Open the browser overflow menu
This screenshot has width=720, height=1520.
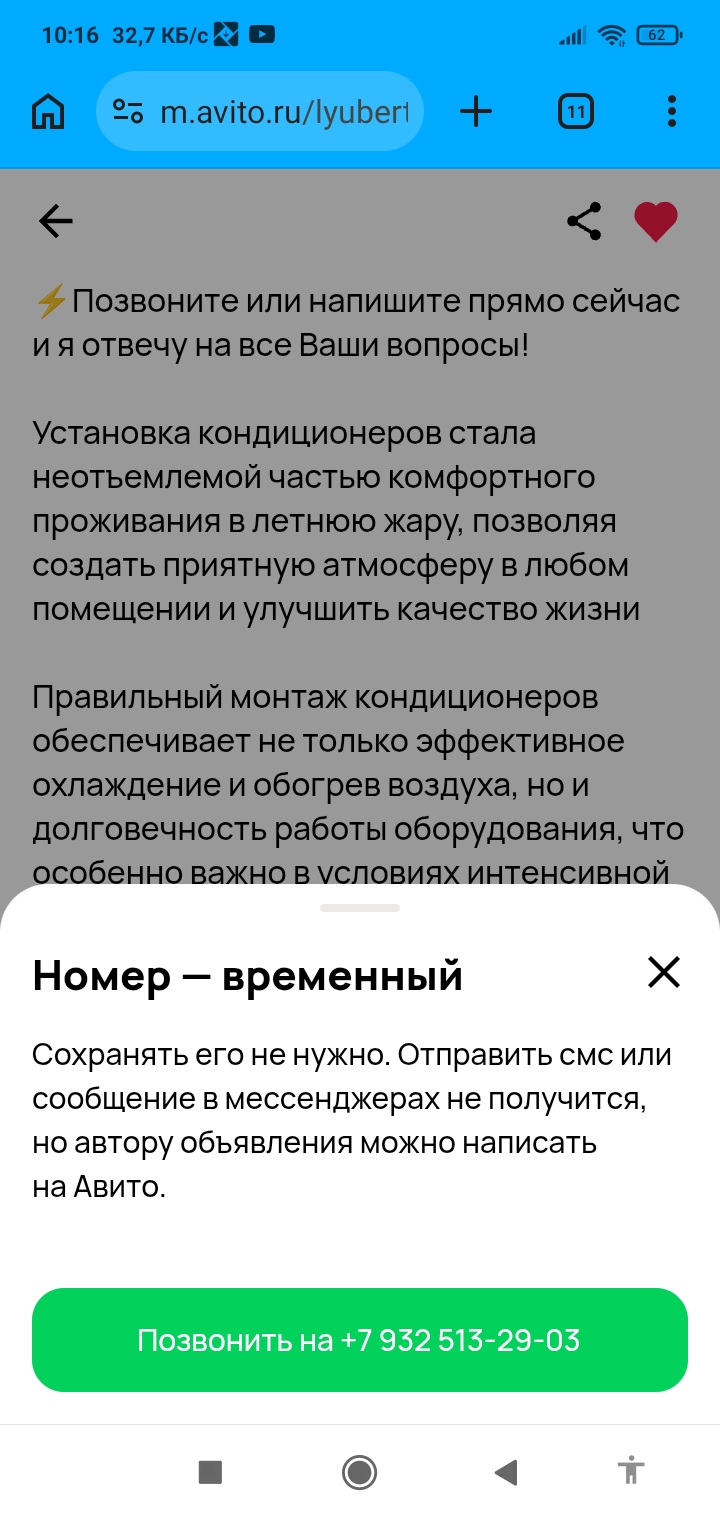click(671, 111)
